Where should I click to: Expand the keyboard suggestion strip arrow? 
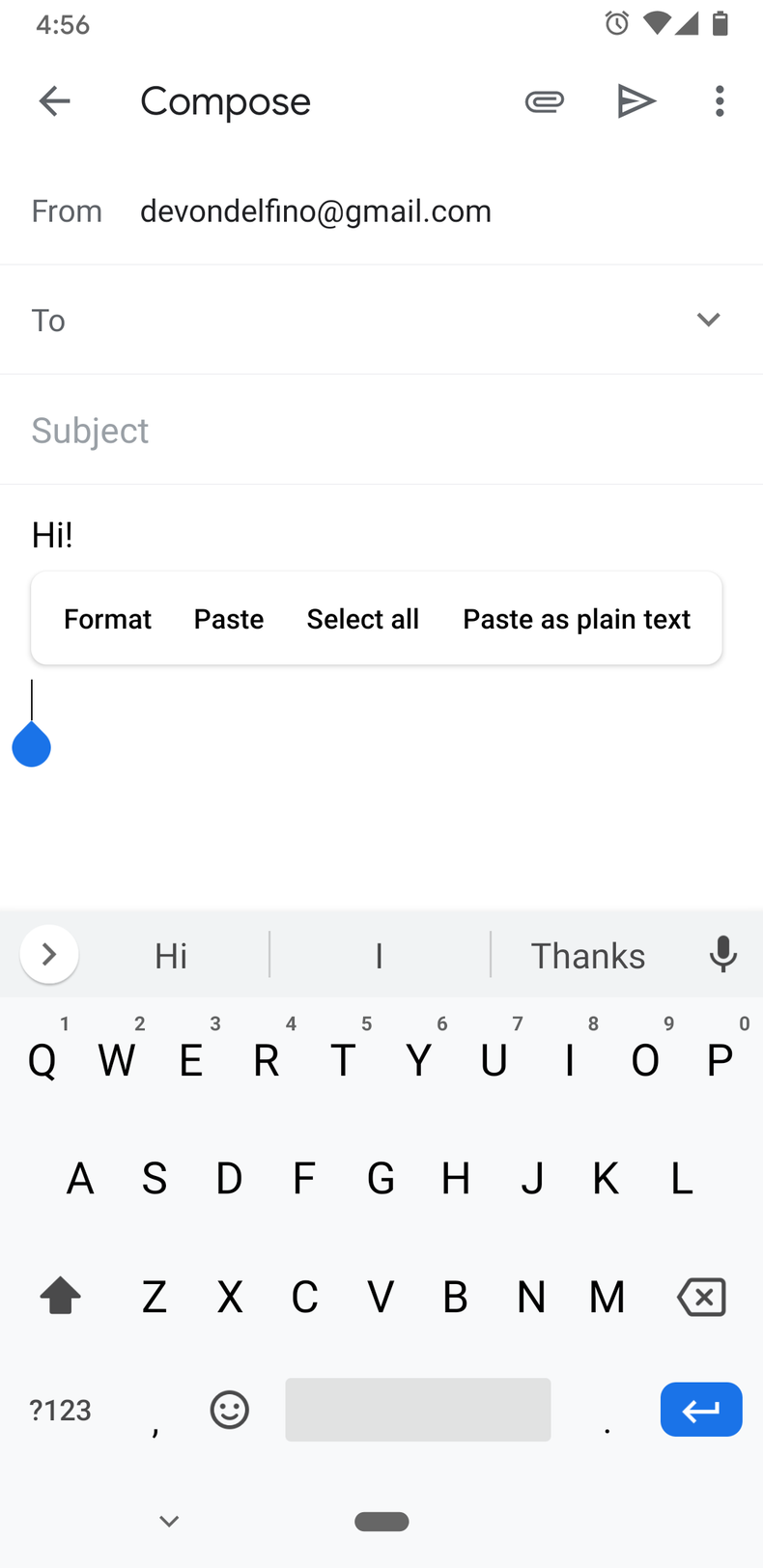48,954
